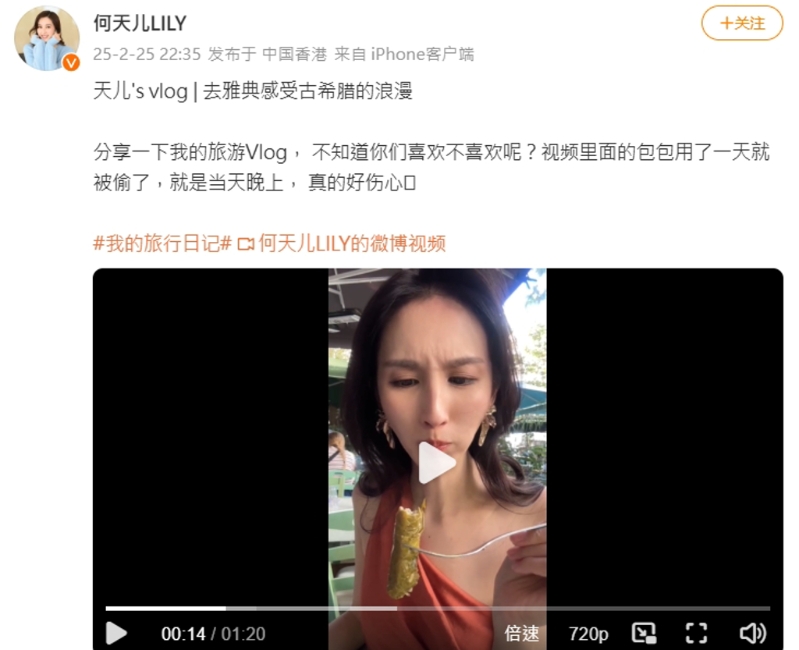
Task: Mute the video sound
Action: coord(752,633)
